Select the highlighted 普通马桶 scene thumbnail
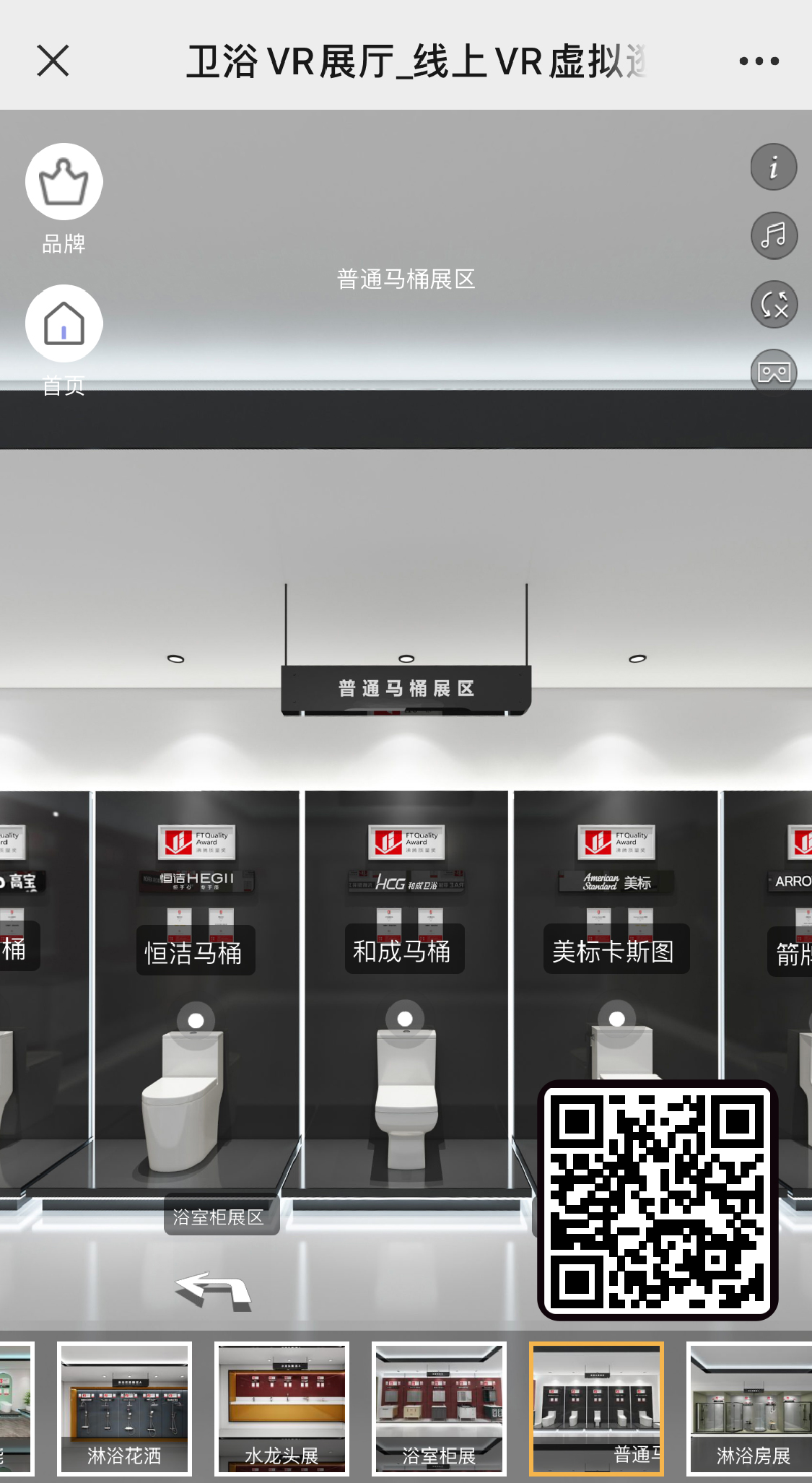 596,1408
